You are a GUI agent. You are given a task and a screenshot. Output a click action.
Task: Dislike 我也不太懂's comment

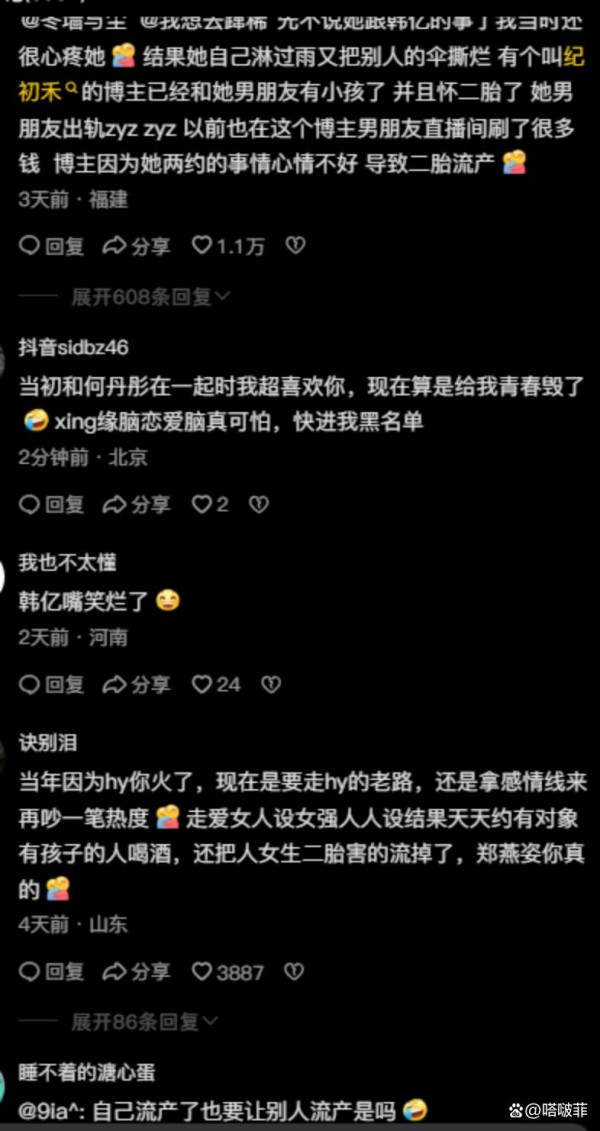pos(271,684)
